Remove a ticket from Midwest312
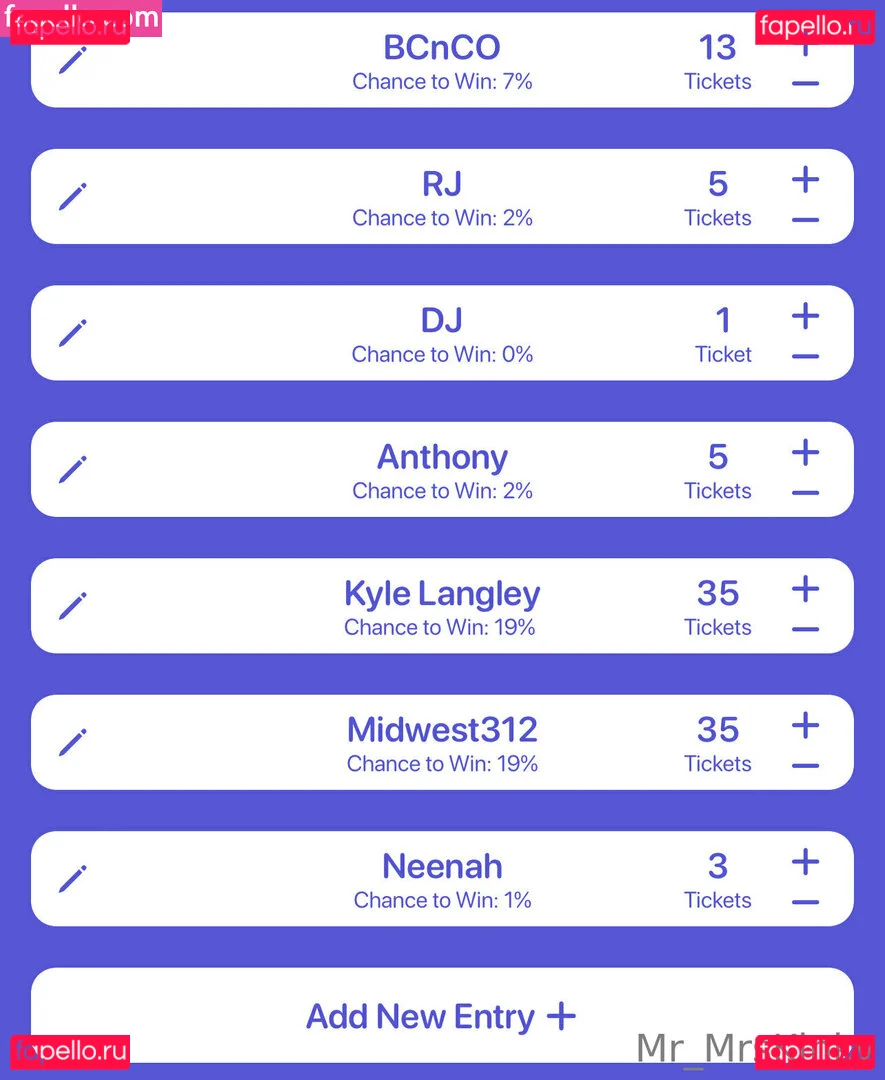This screenshot has width=885, height=1080. [805, 766]
